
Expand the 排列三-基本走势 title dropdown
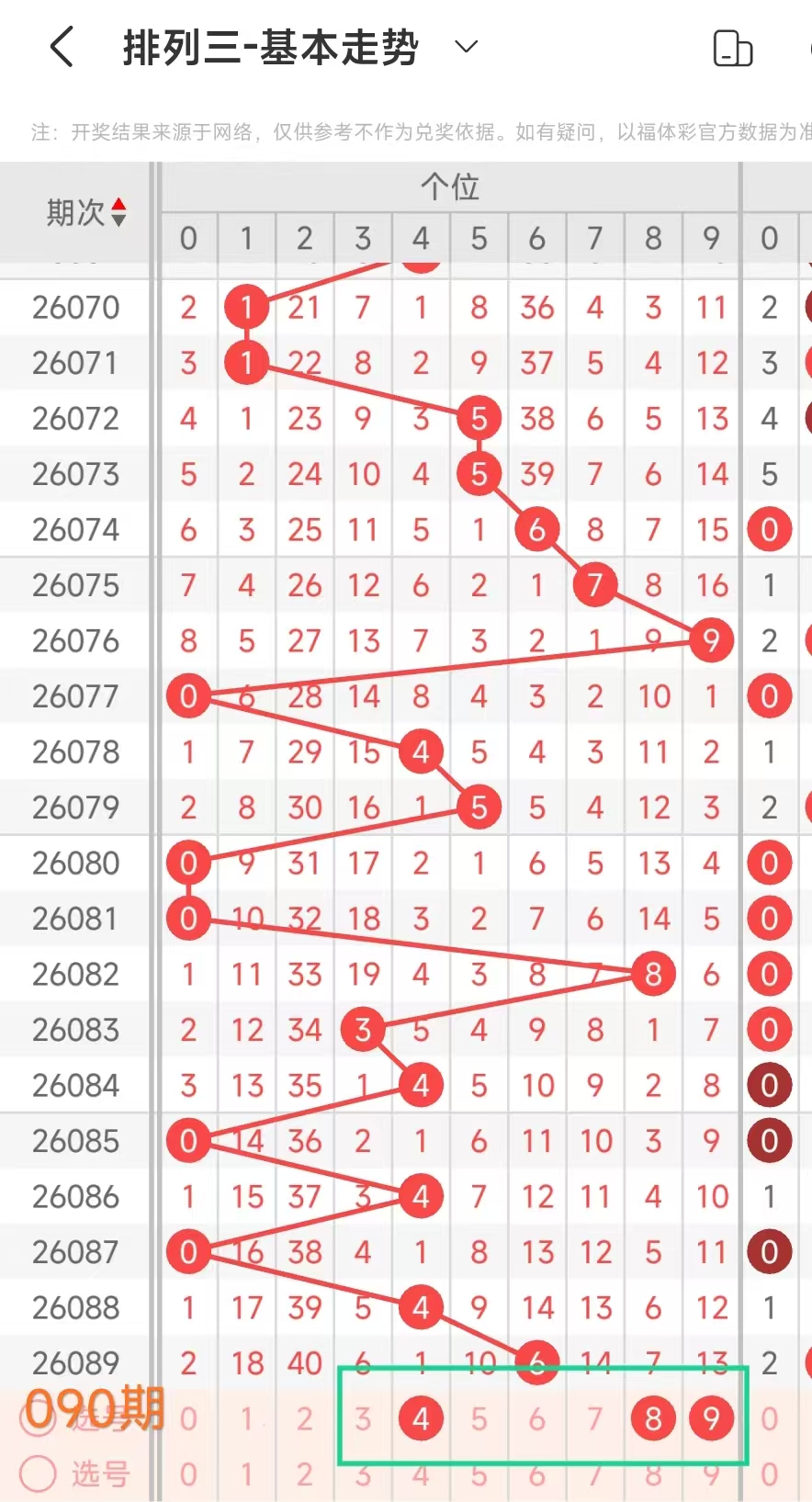467,47
